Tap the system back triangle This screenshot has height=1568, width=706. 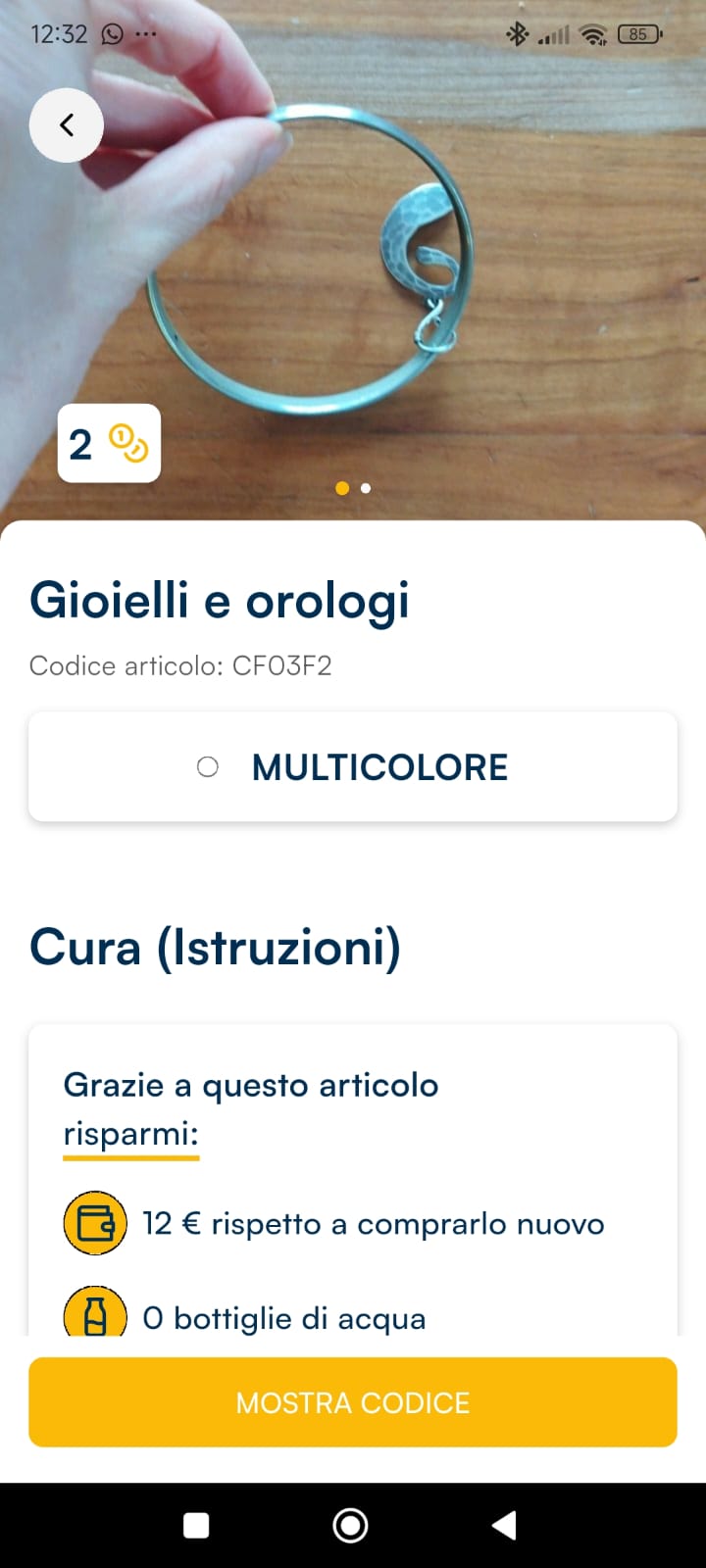tap(504, 1525)
